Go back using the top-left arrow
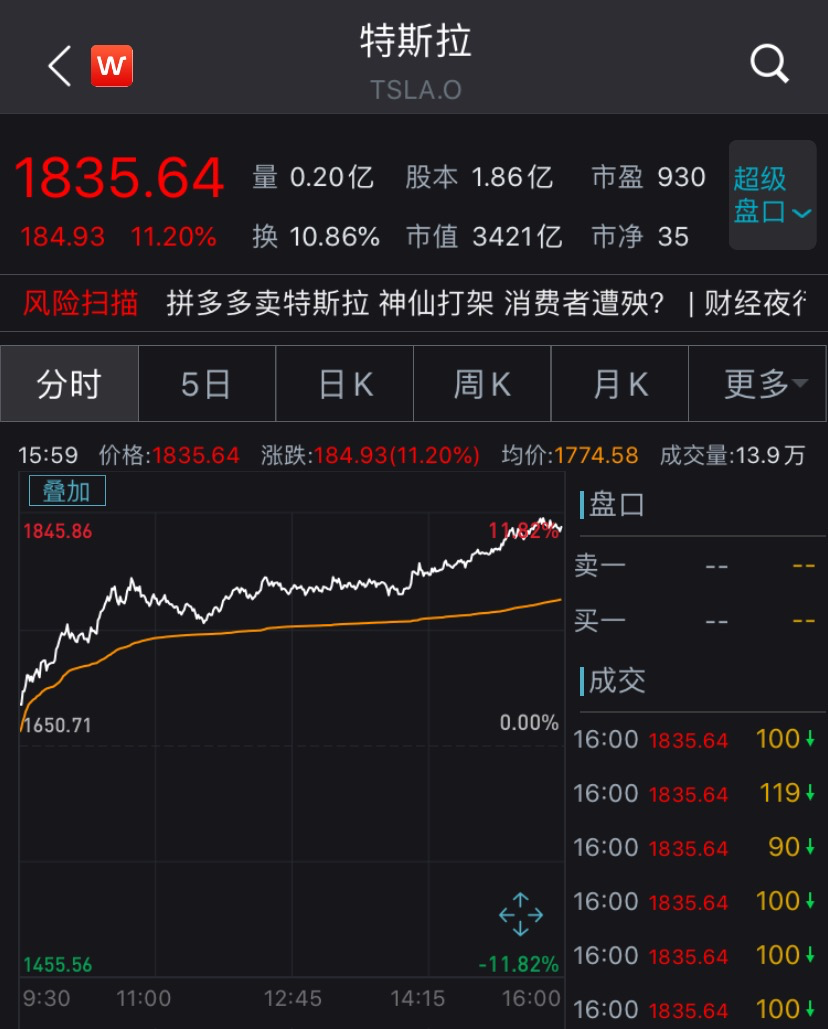828x1029 pixels. coord(60,66)
